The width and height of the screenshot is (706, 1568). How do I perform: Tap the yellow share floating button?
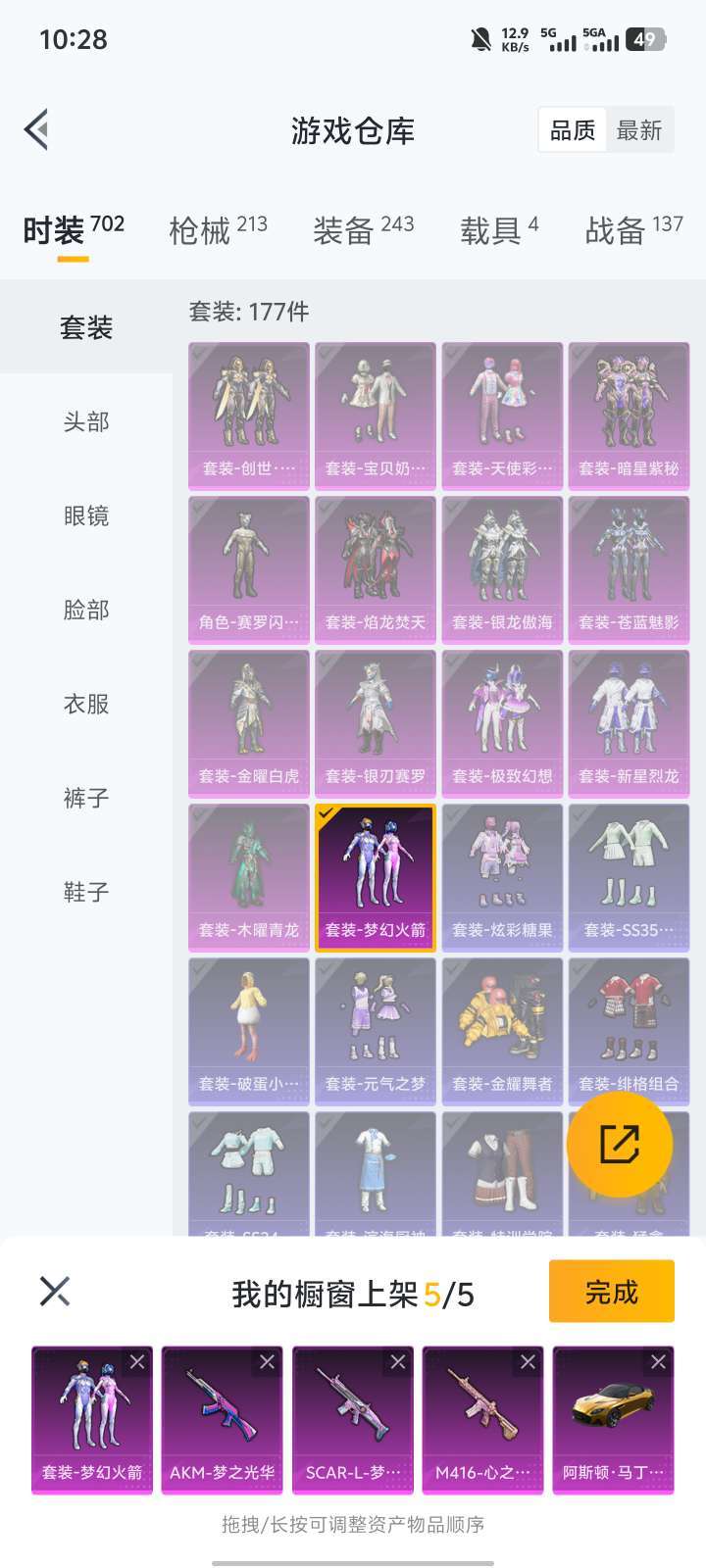point(620,1144)
